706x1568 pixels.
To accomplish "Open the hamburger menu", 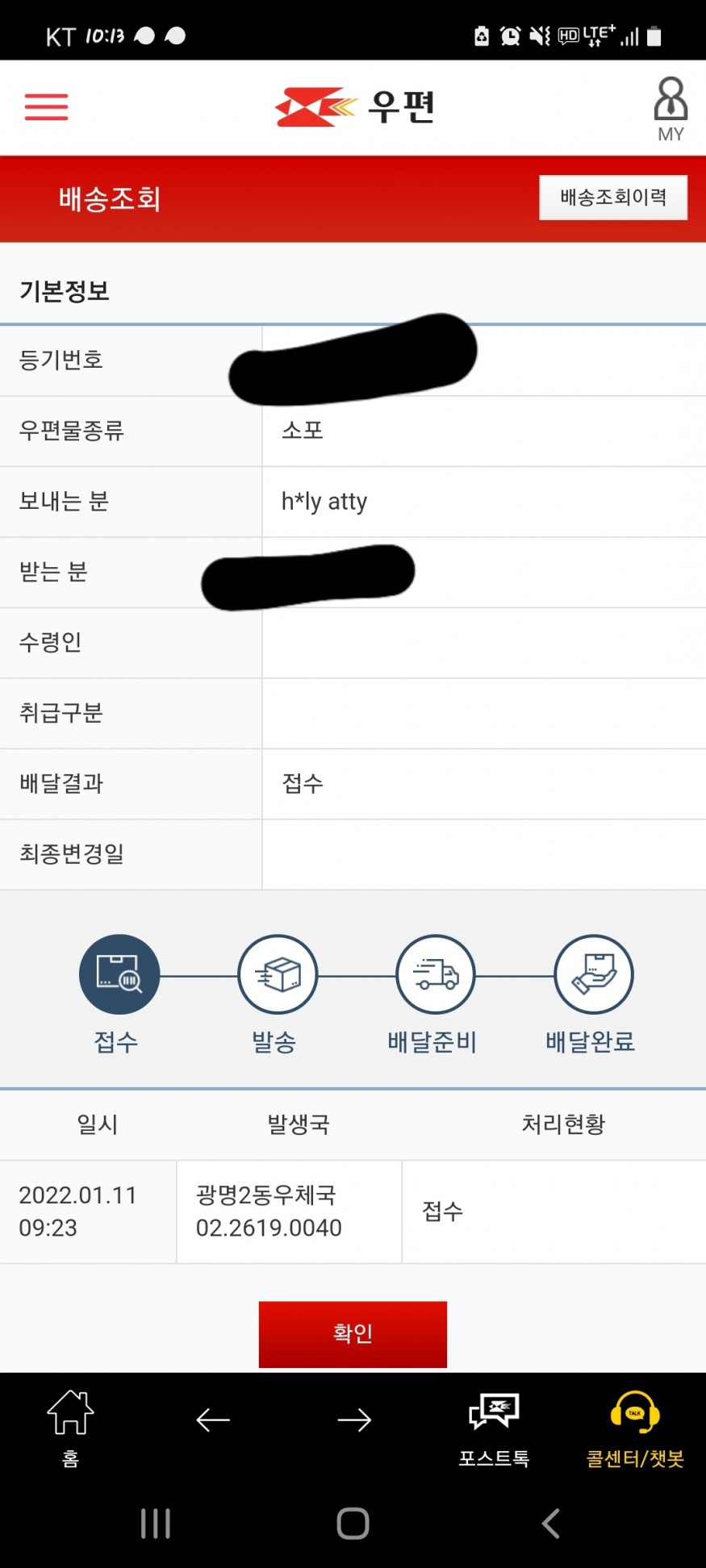I will coord(46,106).
